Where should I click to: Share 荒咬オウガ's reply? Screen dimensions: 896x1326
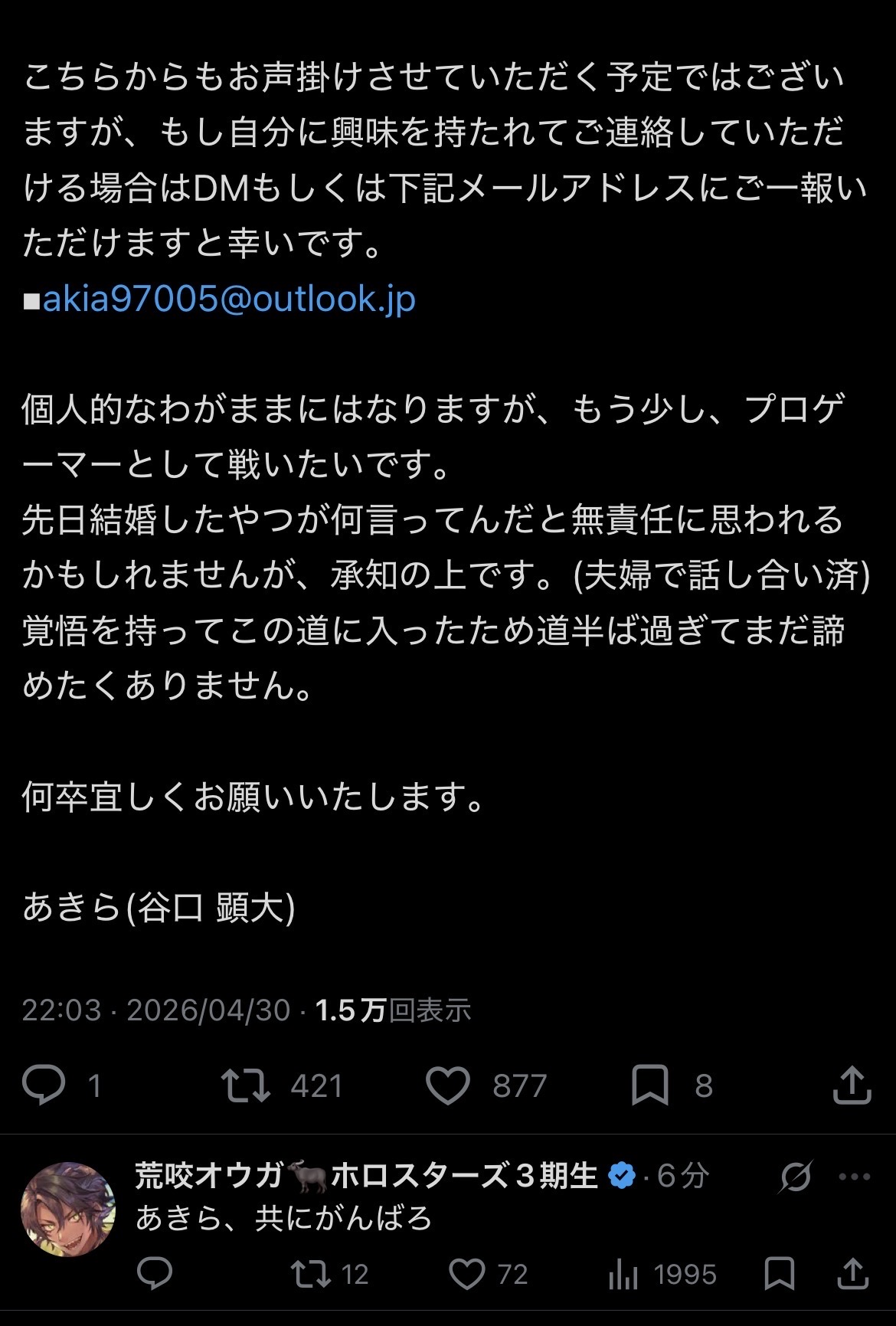click(852, 1275)
